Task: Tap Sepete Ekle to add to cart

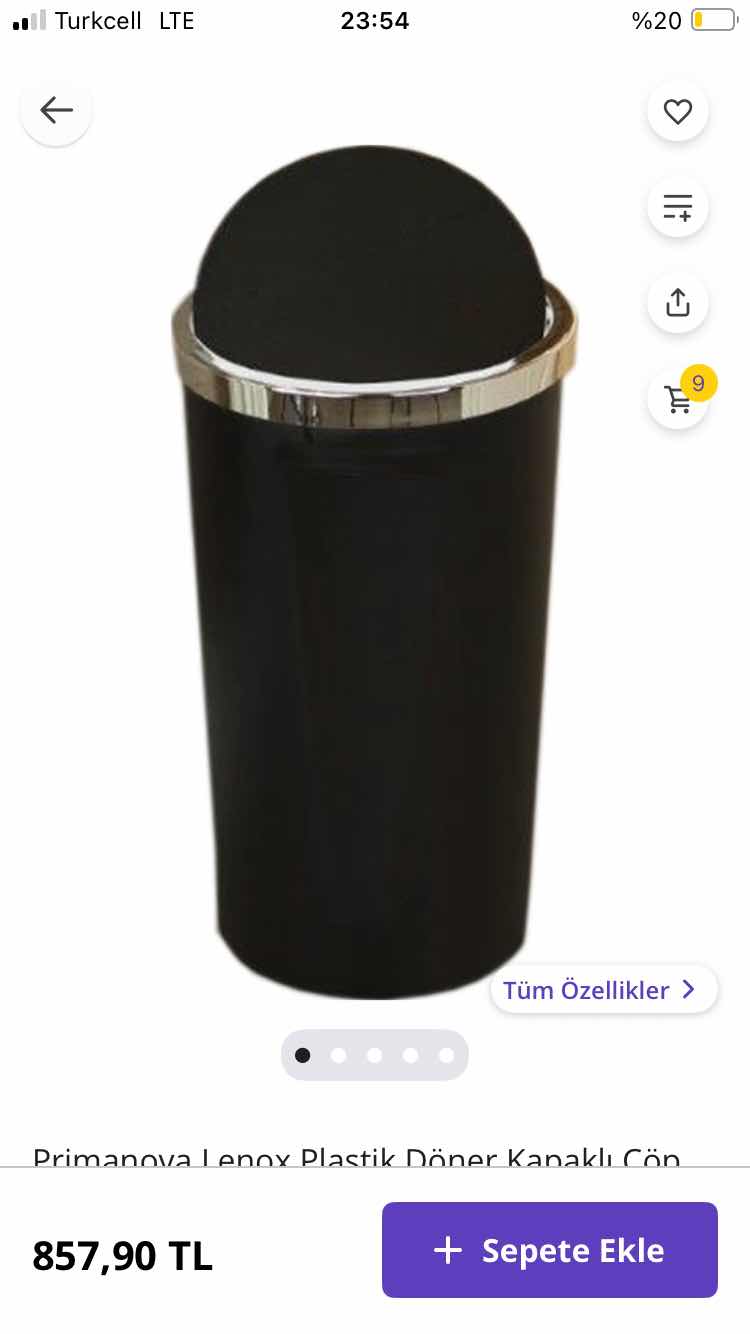Action: (549, 1250)
